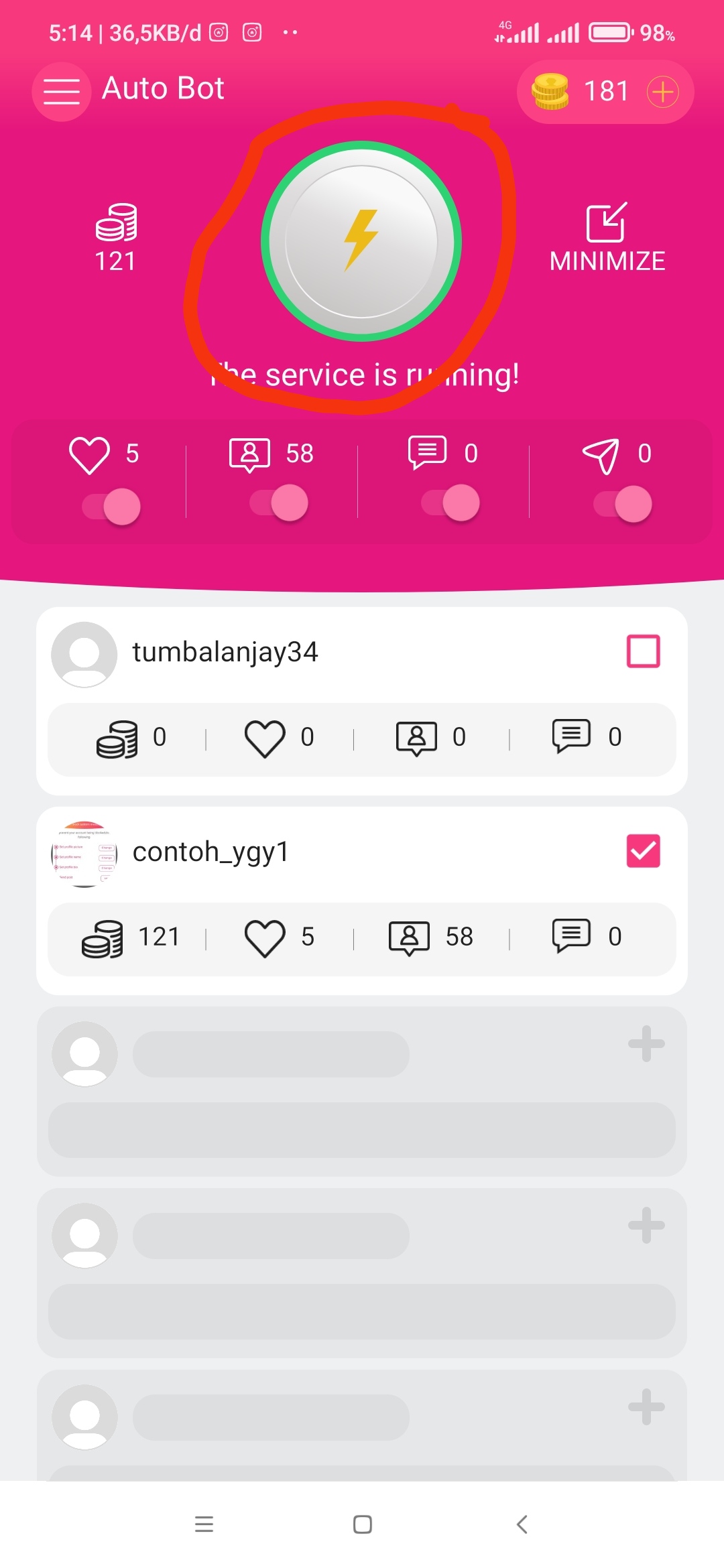Tap the lightning bolt service button
This screenshot has width=724, height=1568.
coord(361,241)
